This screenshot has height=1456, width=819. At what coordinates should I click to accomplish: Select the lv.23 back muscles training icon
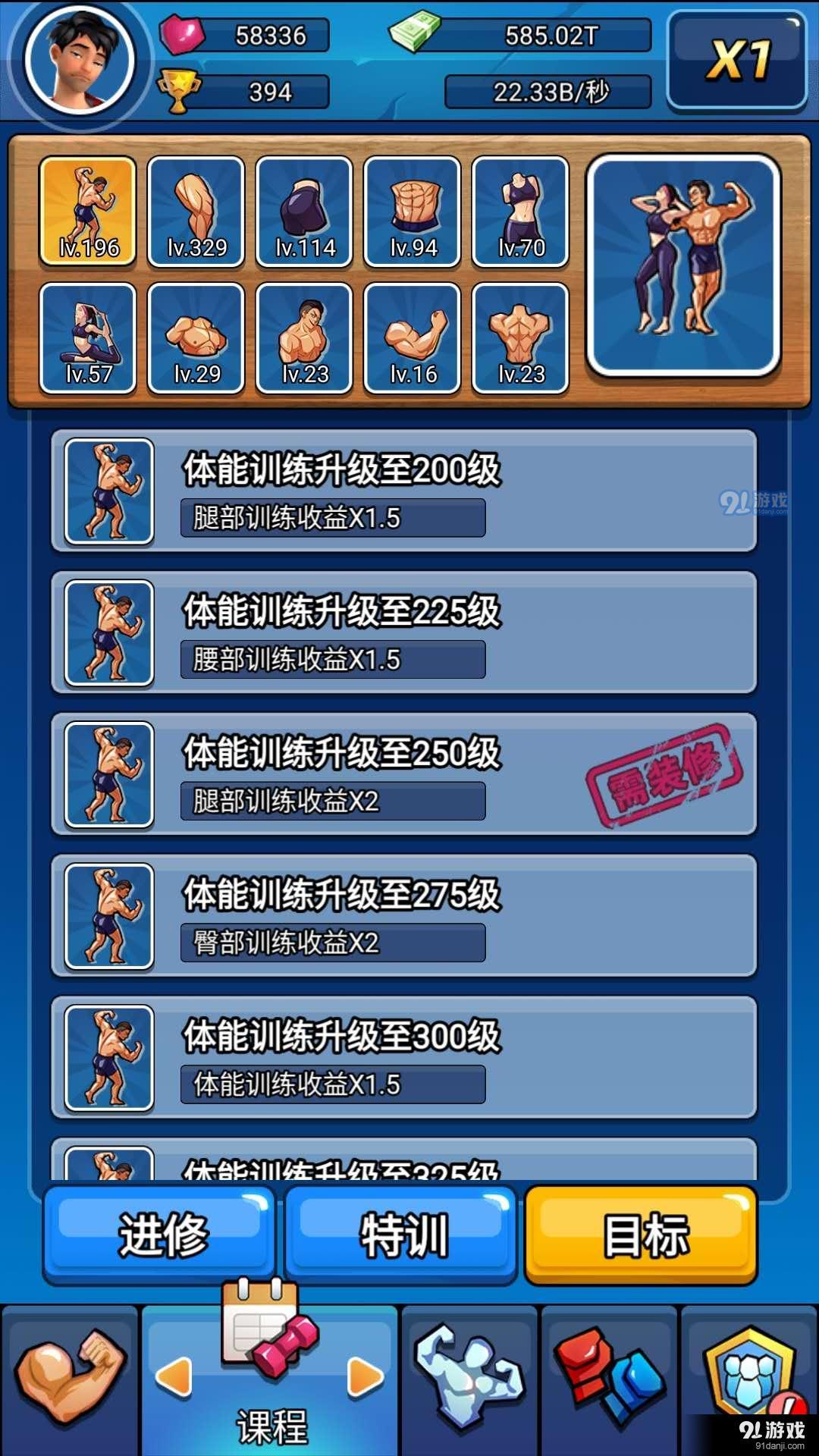[522, 339]
